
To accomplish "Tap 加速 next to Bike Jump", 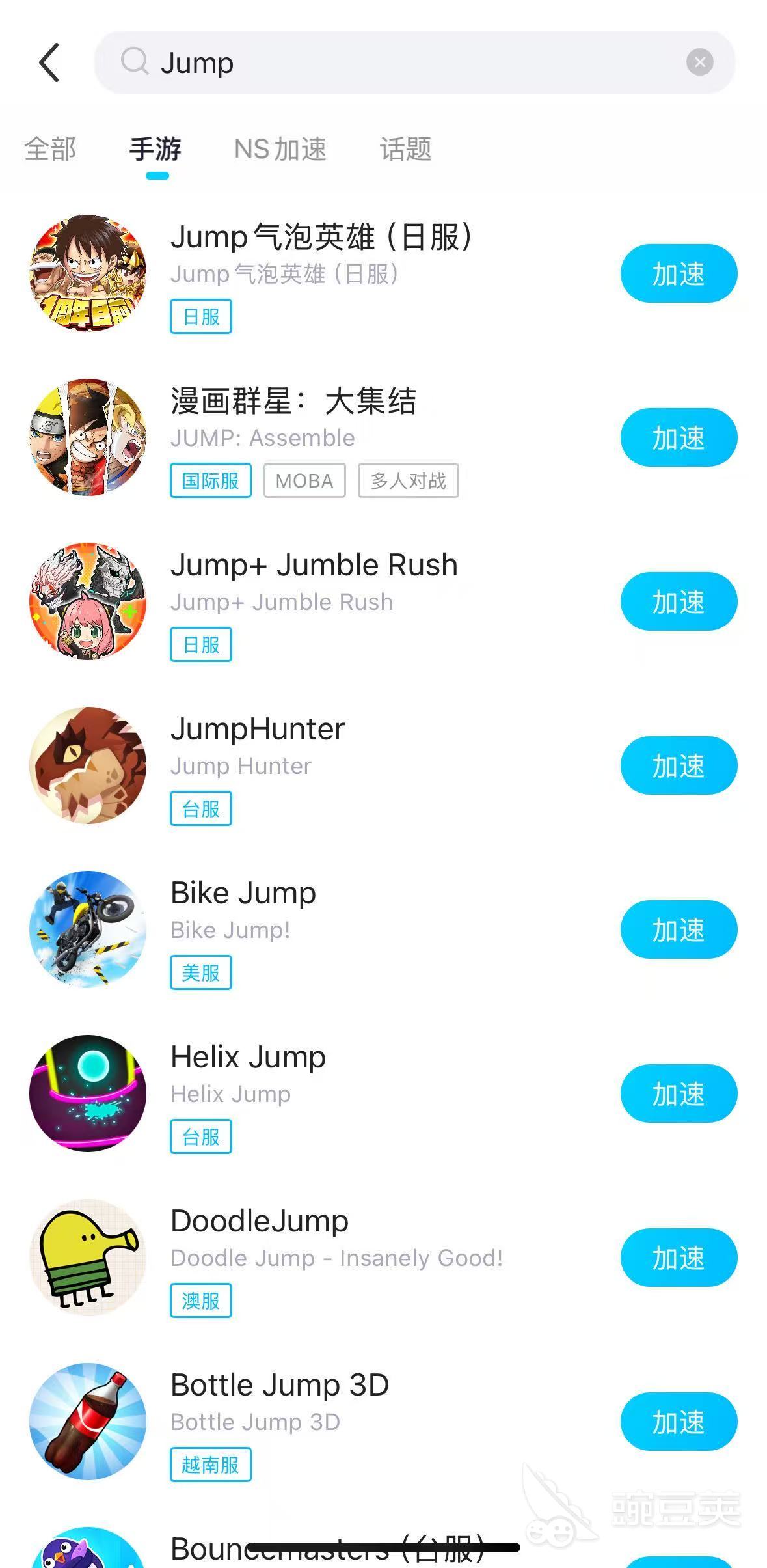I will coord(679,930).
